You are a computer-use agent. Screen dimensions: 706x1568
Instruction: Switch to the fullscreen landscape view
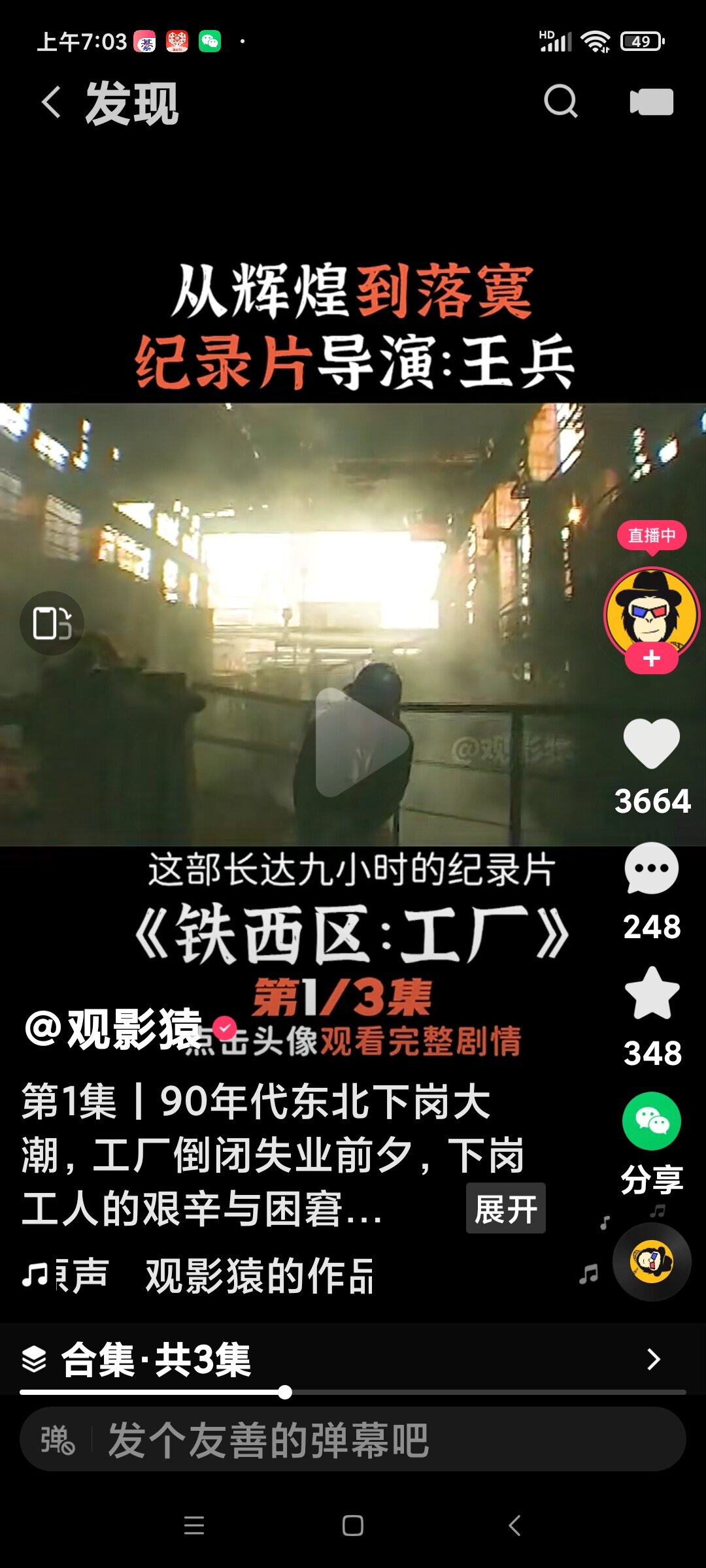pos(52,623)
